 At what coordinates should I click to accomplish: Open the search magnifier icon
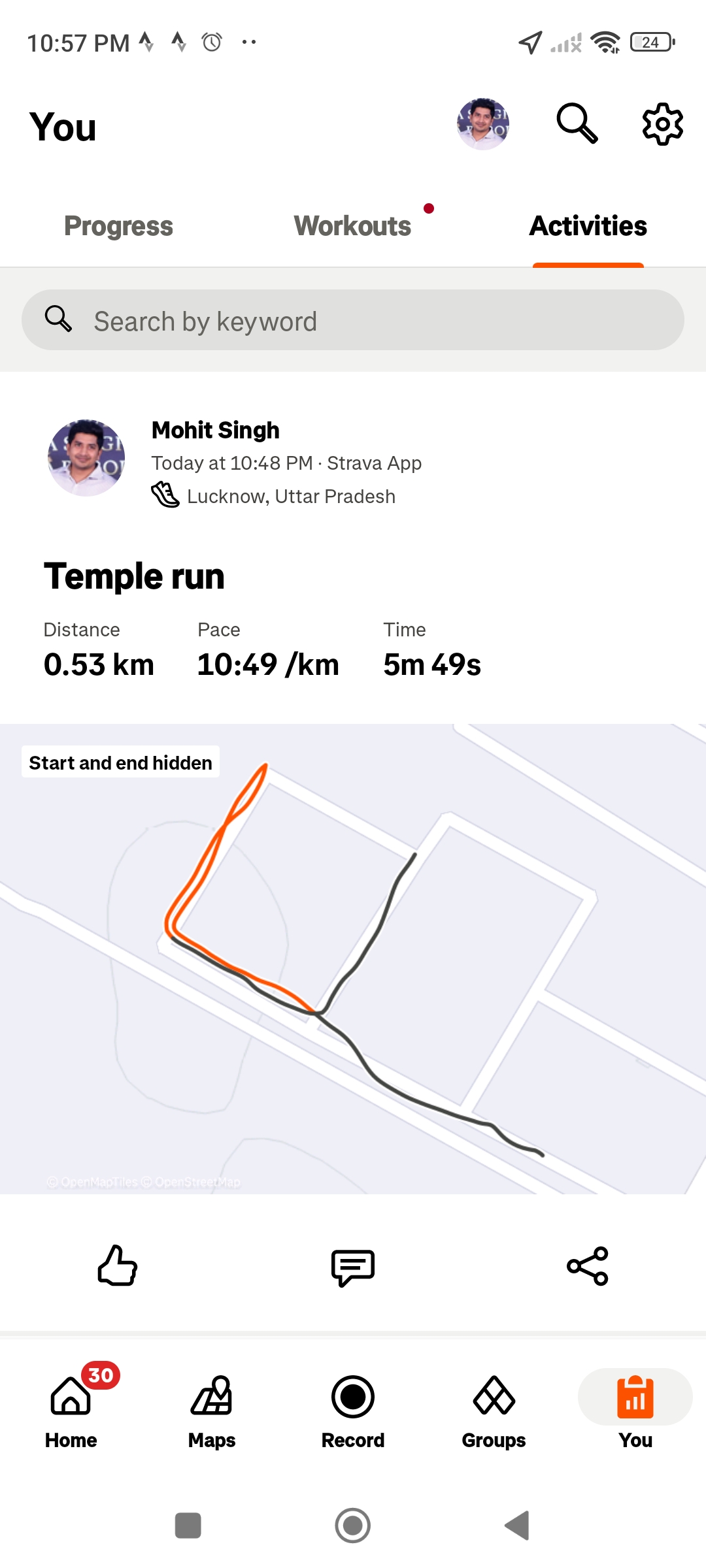coord(577,123)
